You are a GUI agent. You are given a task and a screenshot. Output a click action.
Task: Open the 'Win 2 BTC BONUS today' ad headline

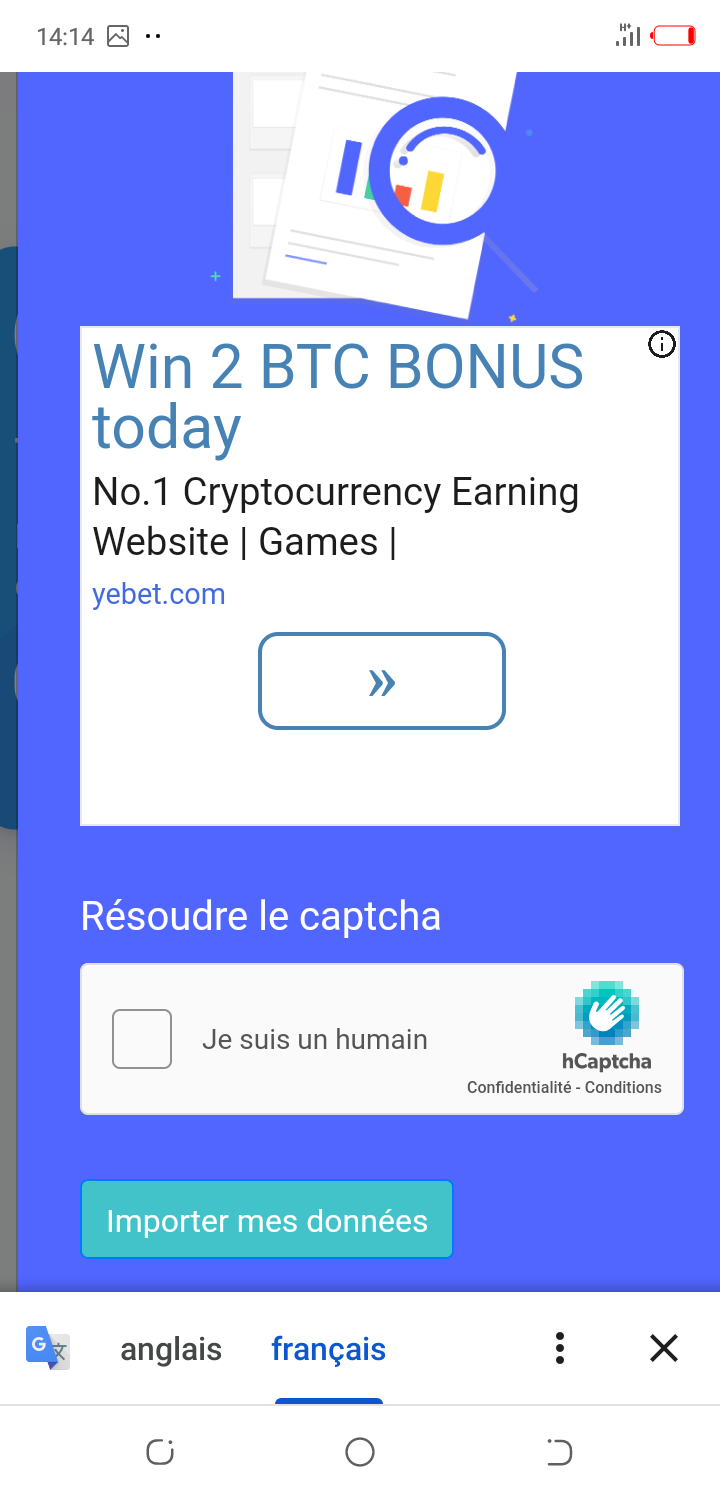(x=338, y=396)
